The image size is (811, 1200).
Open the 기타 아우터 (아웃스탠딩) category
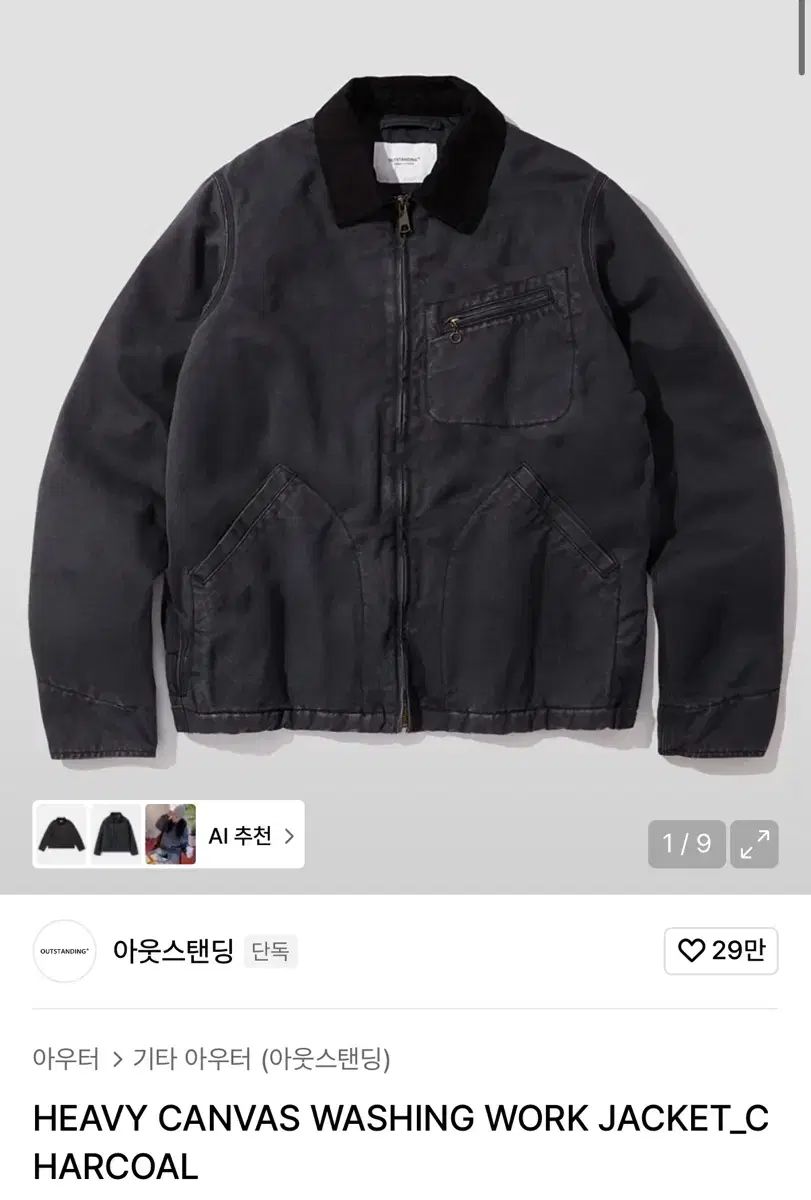pos(261,1058)
